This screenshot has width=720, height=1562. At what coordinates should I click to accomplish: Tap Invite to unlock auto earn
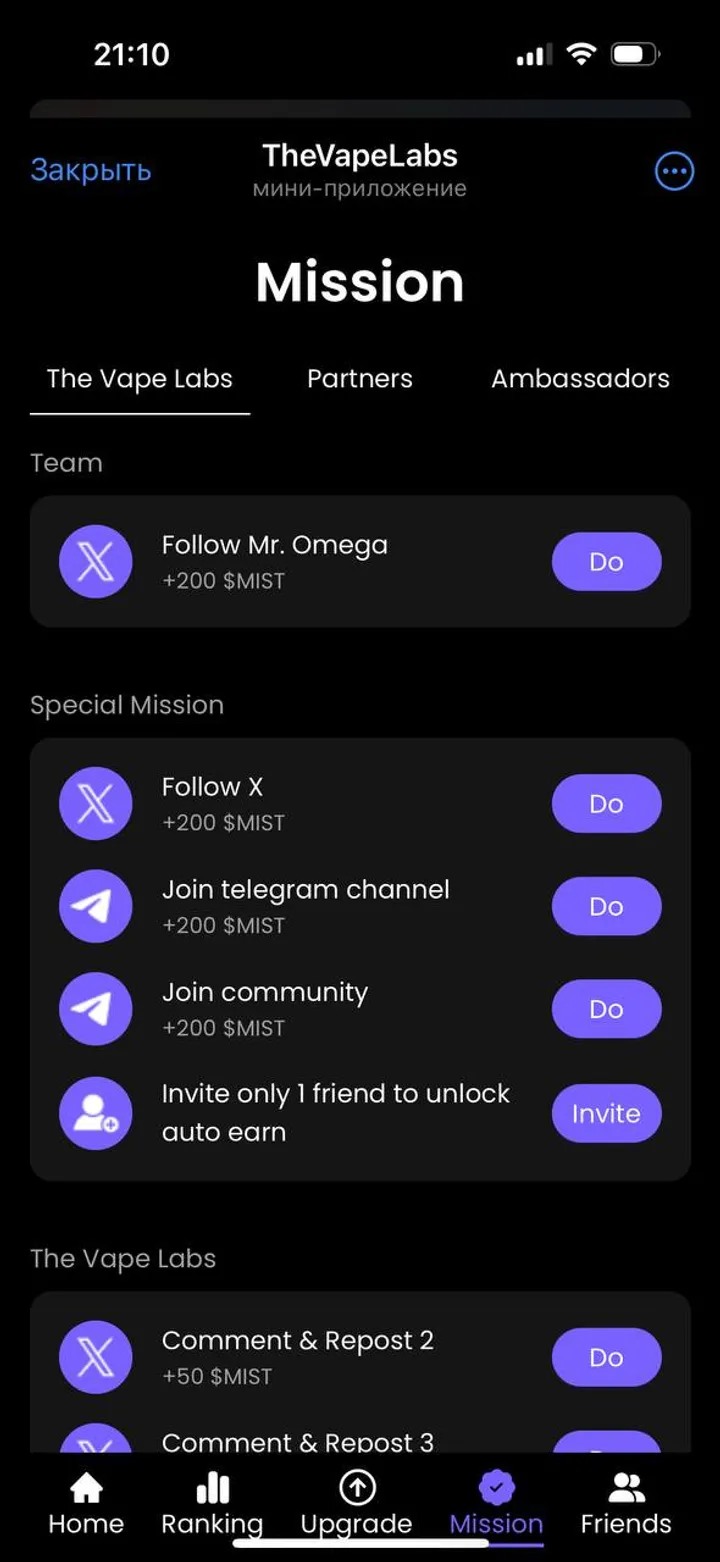(x=606, y=1112)
